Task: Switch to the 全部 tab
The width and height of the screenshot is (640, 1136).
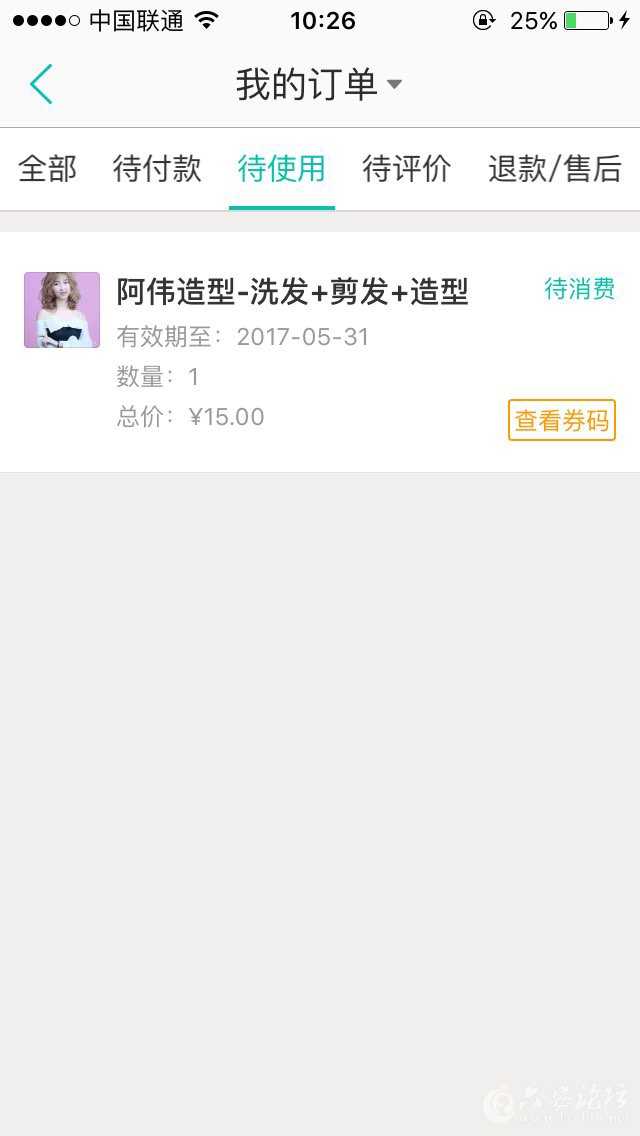Action: pyautogui.click(x=48, y=169)
